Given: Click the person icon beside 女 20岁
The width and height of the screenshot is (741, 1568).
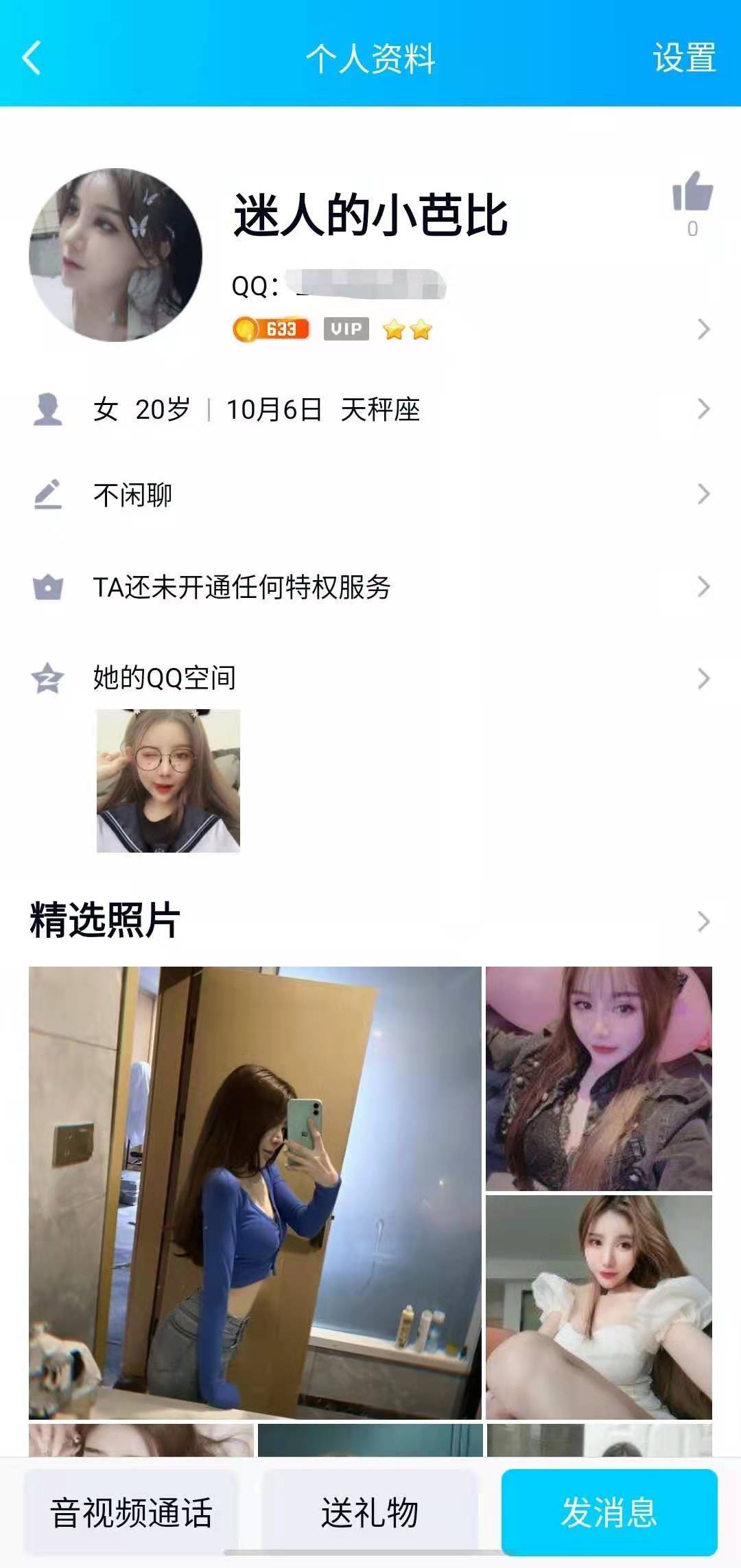Looking at the screenshot, I should [x=47, y=410].
